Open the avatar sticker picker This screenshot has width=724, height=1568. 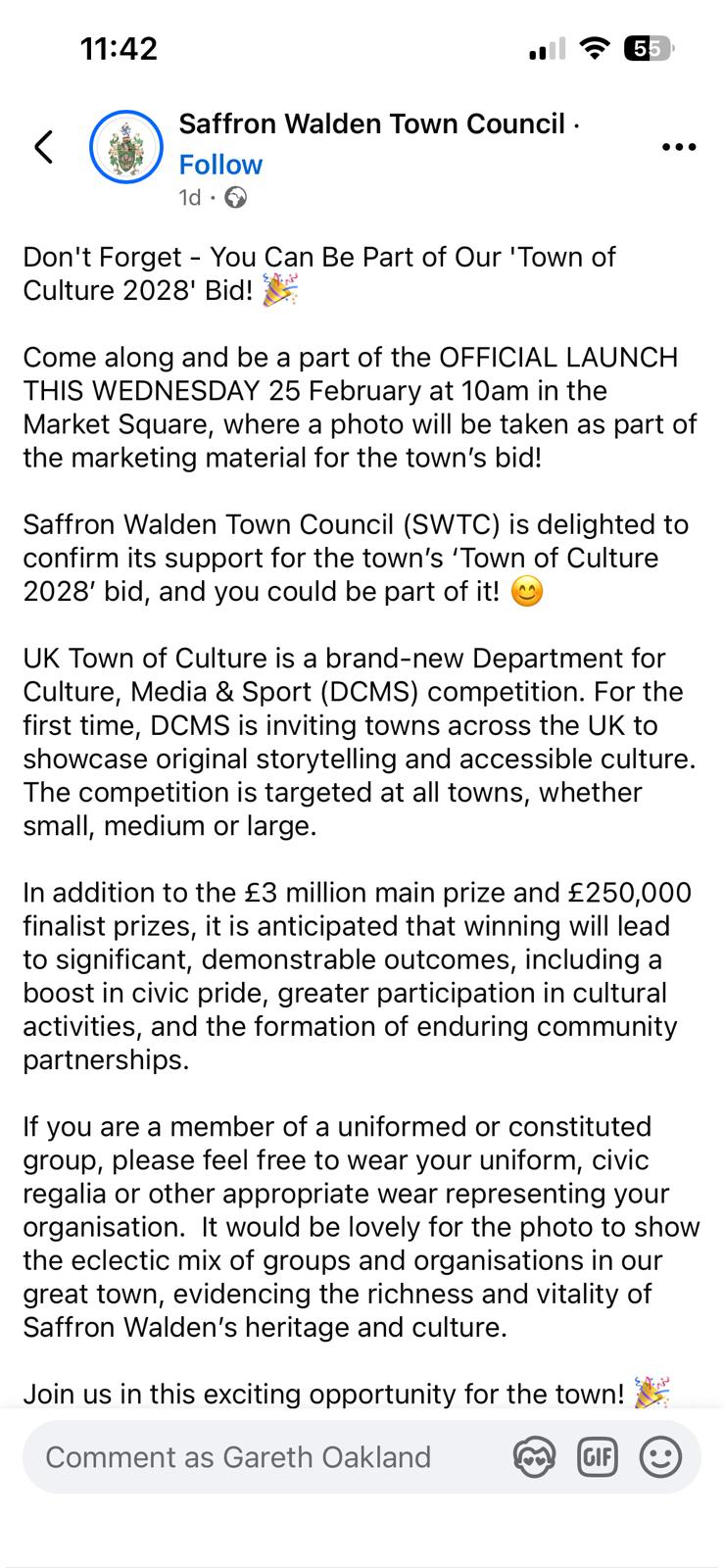[x=534, y=1457]
